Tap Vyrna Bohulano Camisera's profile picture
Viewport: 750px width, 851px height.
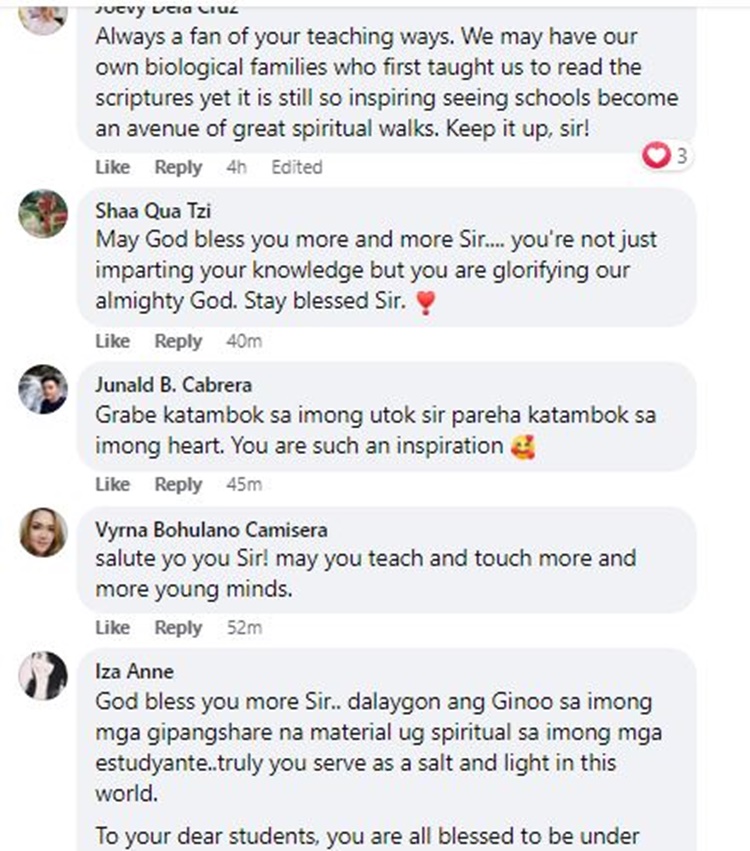43,533
